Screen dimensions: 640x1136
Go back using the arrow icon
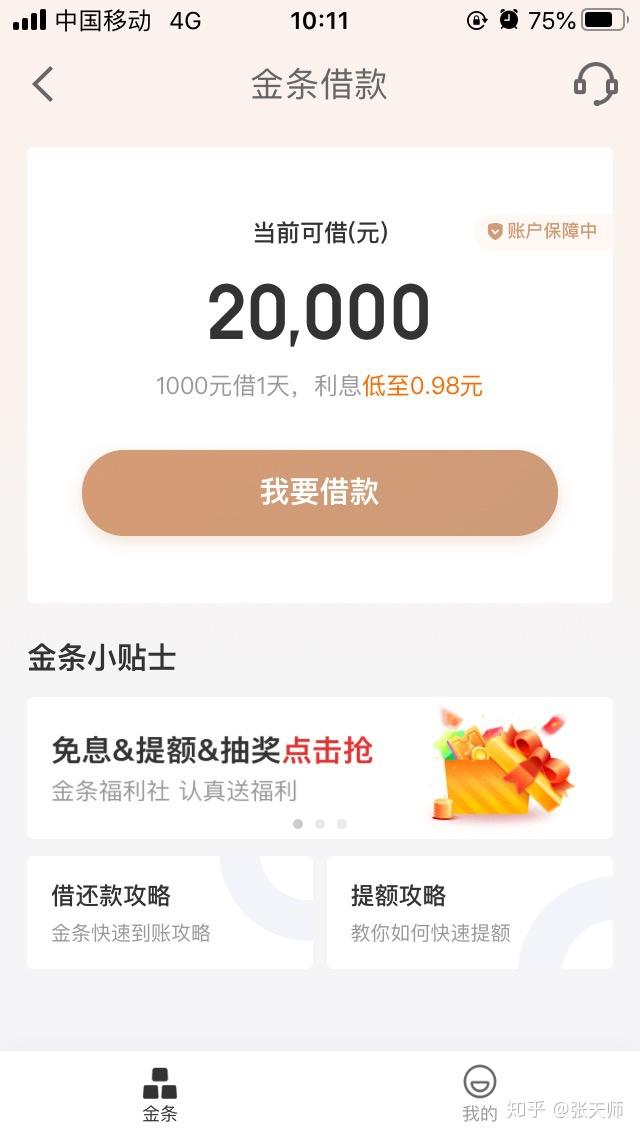click(x=42, y=85)
